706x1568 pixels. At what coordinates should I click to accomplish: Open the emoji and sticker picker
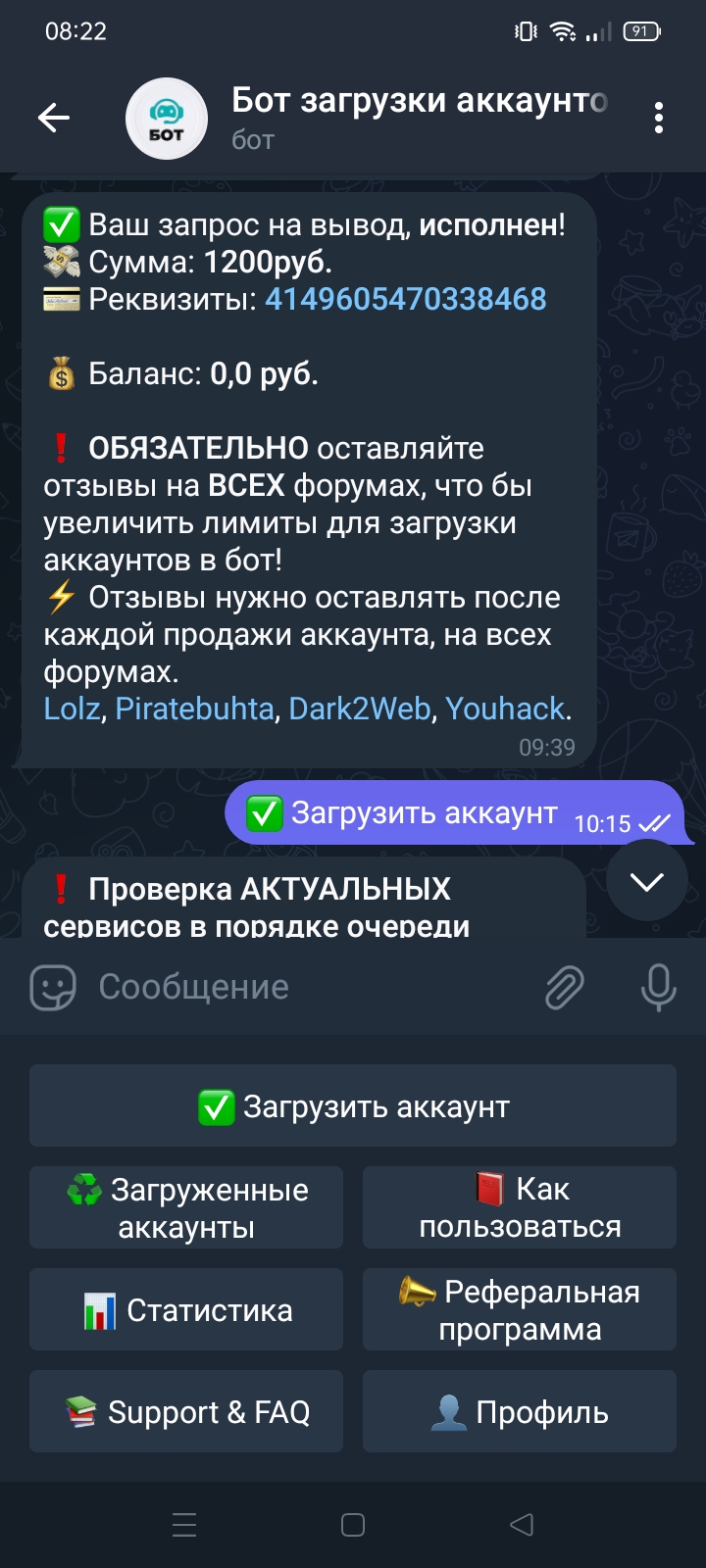click(x=53, y=987)
